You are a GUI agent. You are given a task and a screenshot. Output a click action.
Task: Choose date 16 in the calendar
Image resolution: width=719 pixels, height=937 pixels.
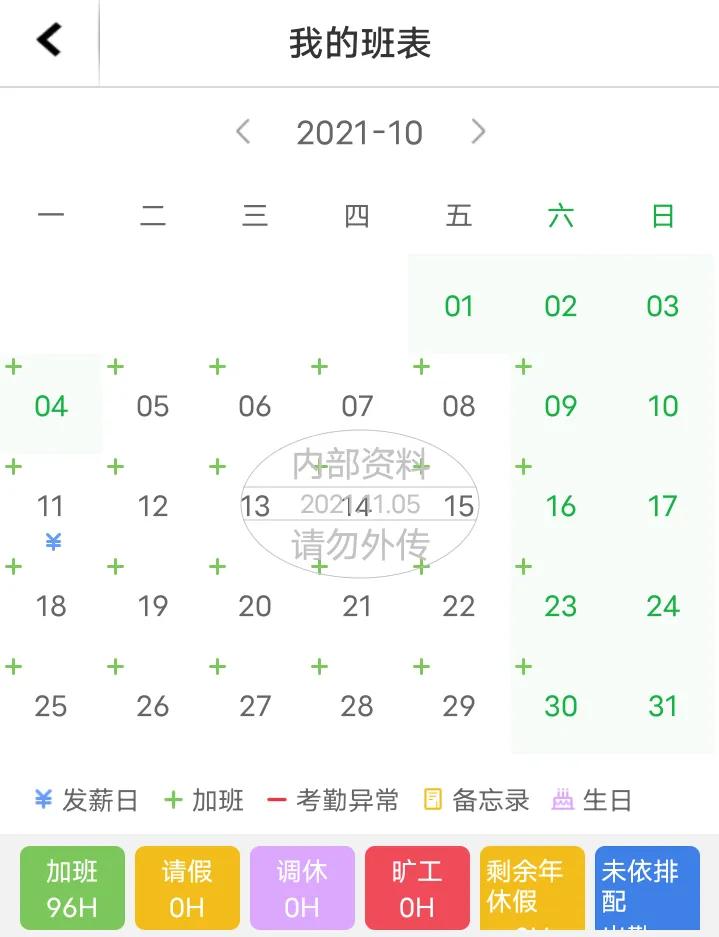point(560,506)
